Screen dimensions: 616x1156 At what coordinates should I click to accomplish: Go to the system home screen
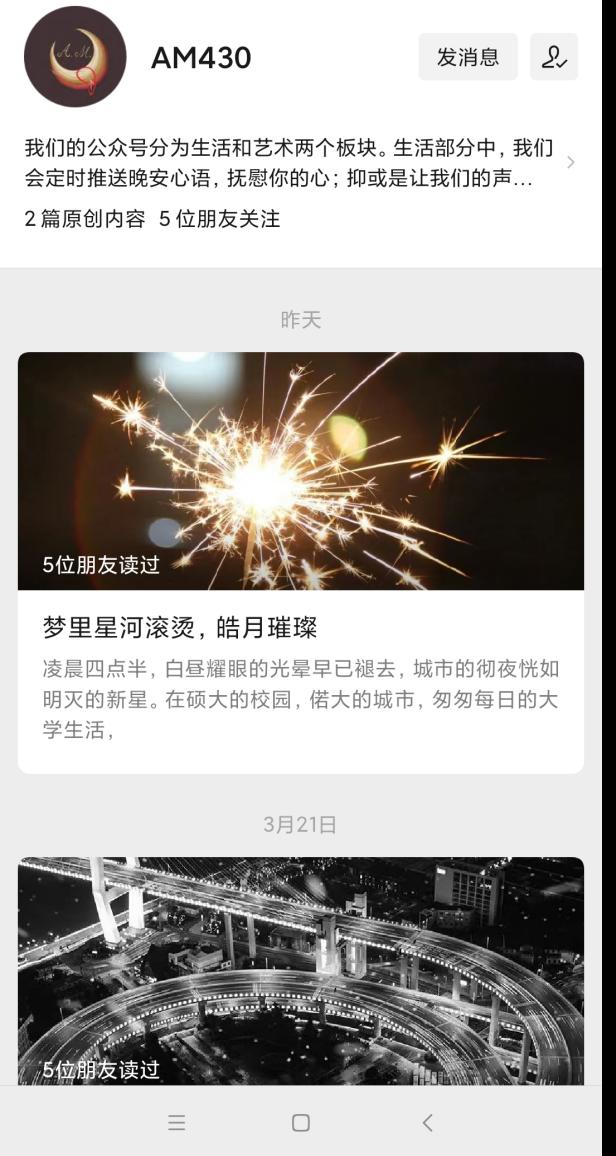(300, 1123)
